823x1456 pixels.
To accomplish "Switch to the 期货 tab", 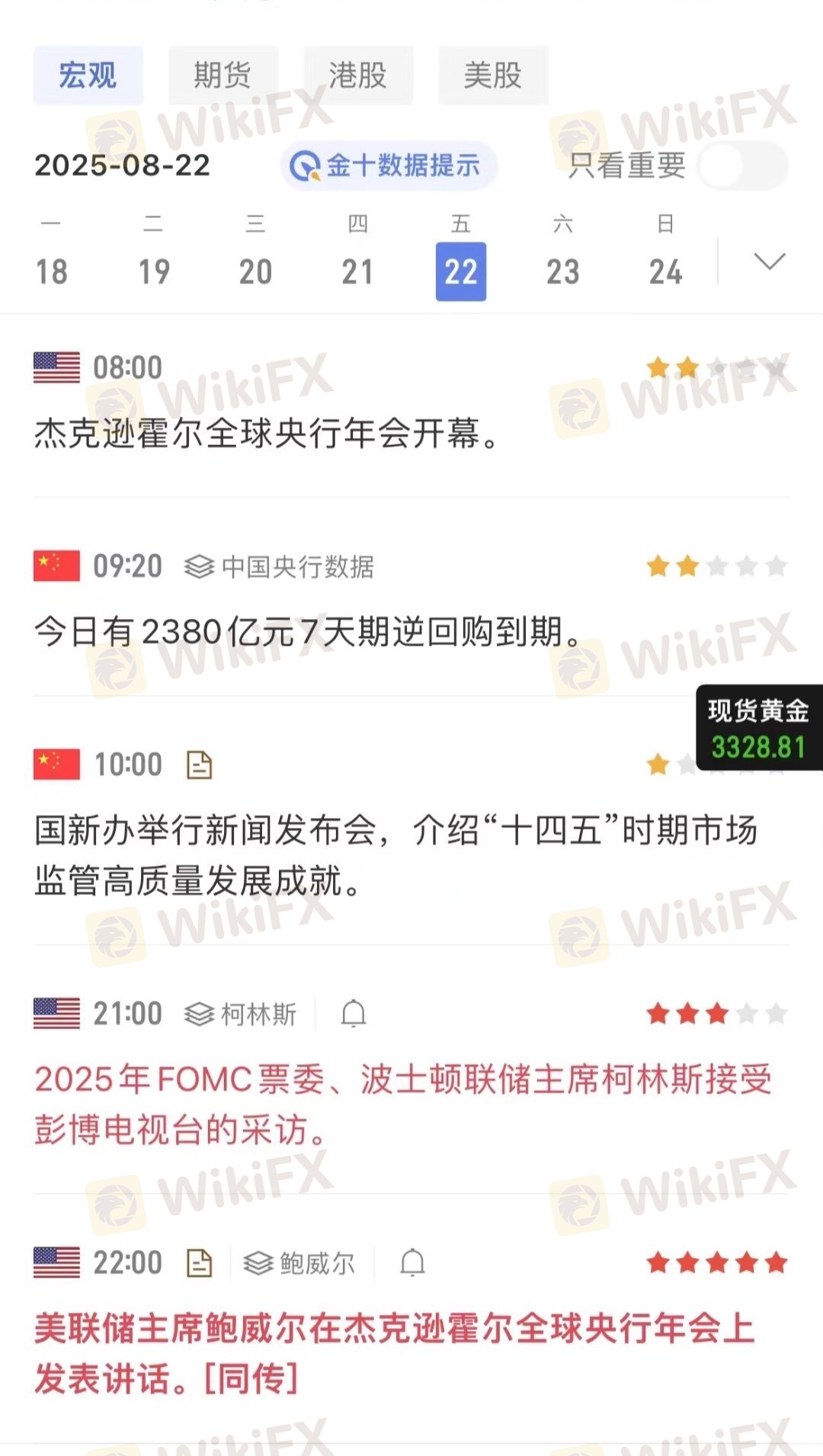I will coord(223,75).
